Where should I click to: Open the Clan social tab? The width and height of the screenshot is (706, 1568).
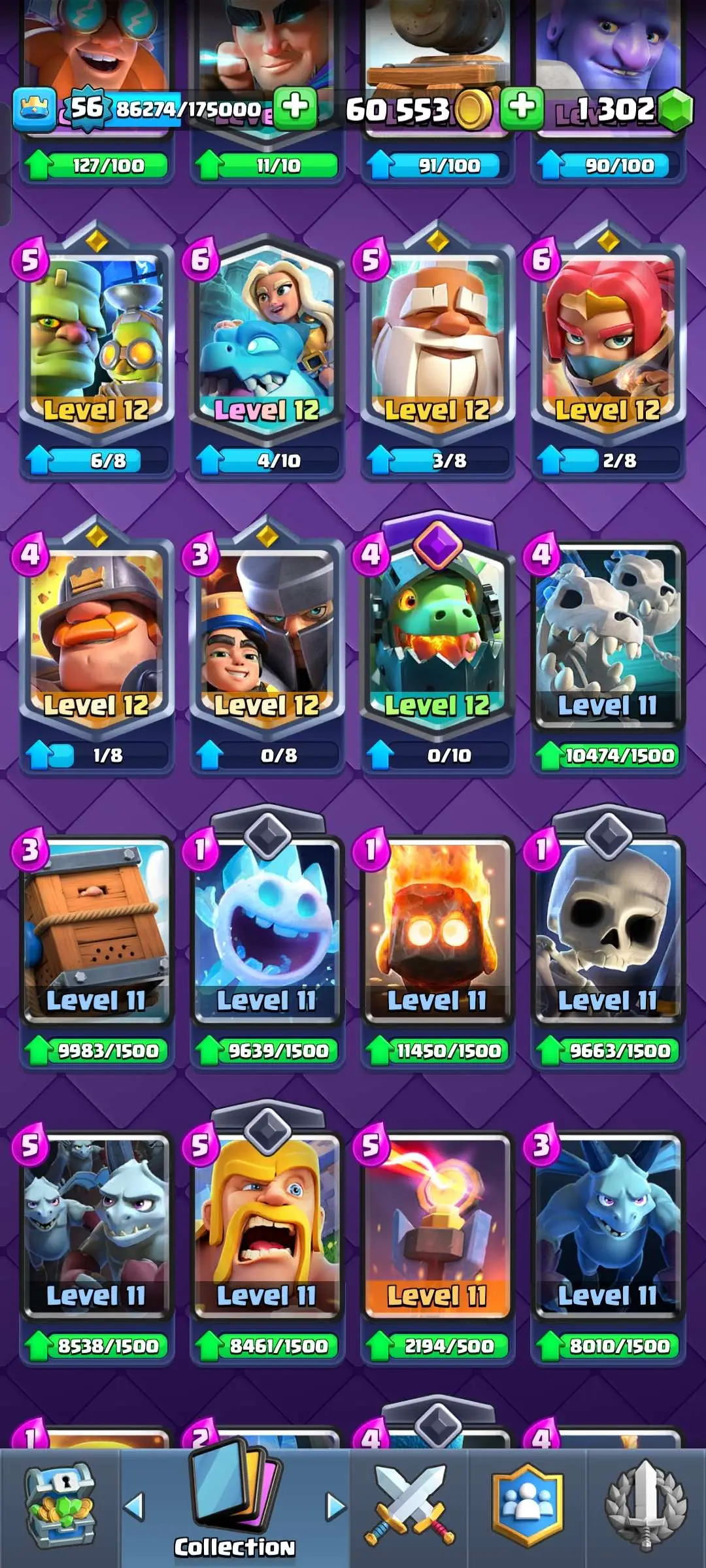coord(527,1506)
